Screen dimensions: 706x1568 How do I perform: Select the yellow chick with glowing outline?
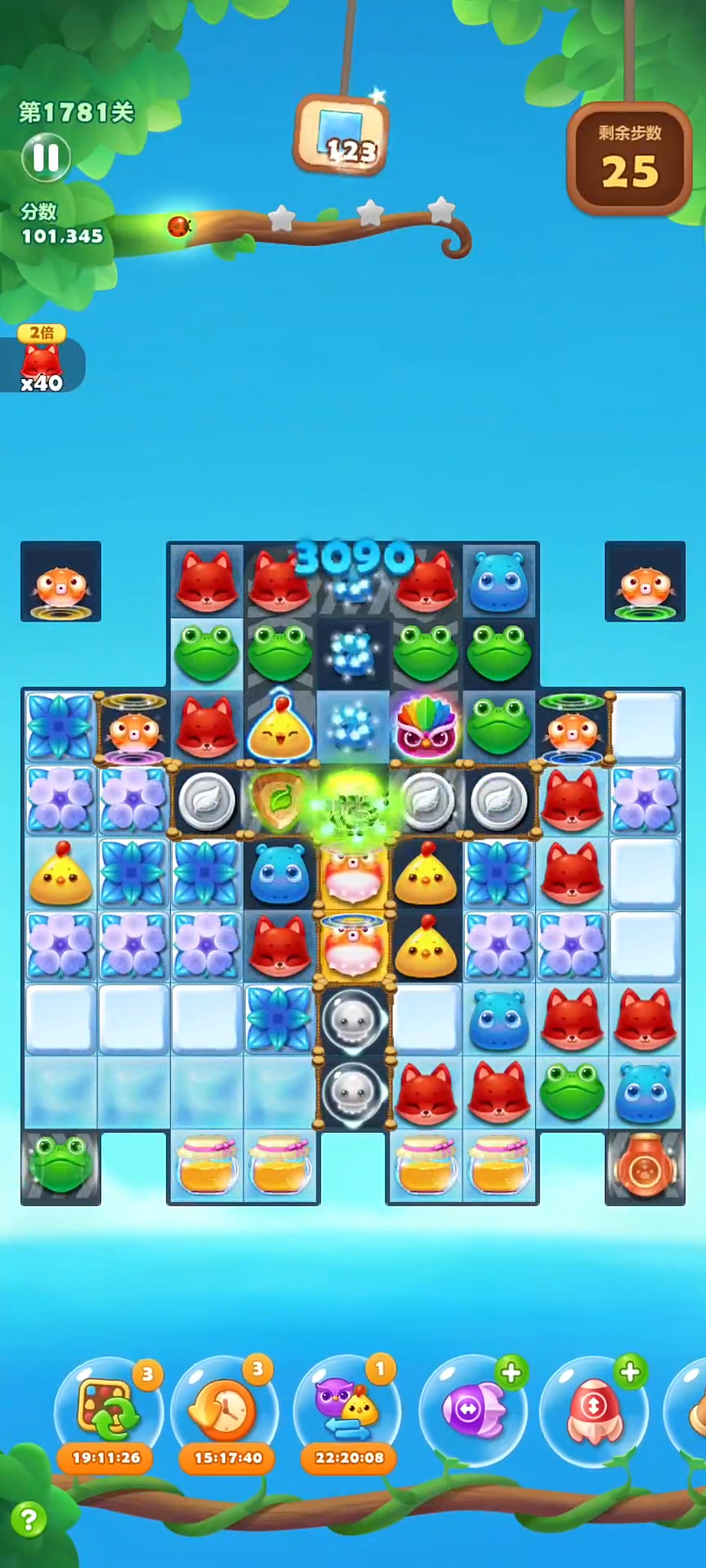pyautogui.click(x=279, y=726)
